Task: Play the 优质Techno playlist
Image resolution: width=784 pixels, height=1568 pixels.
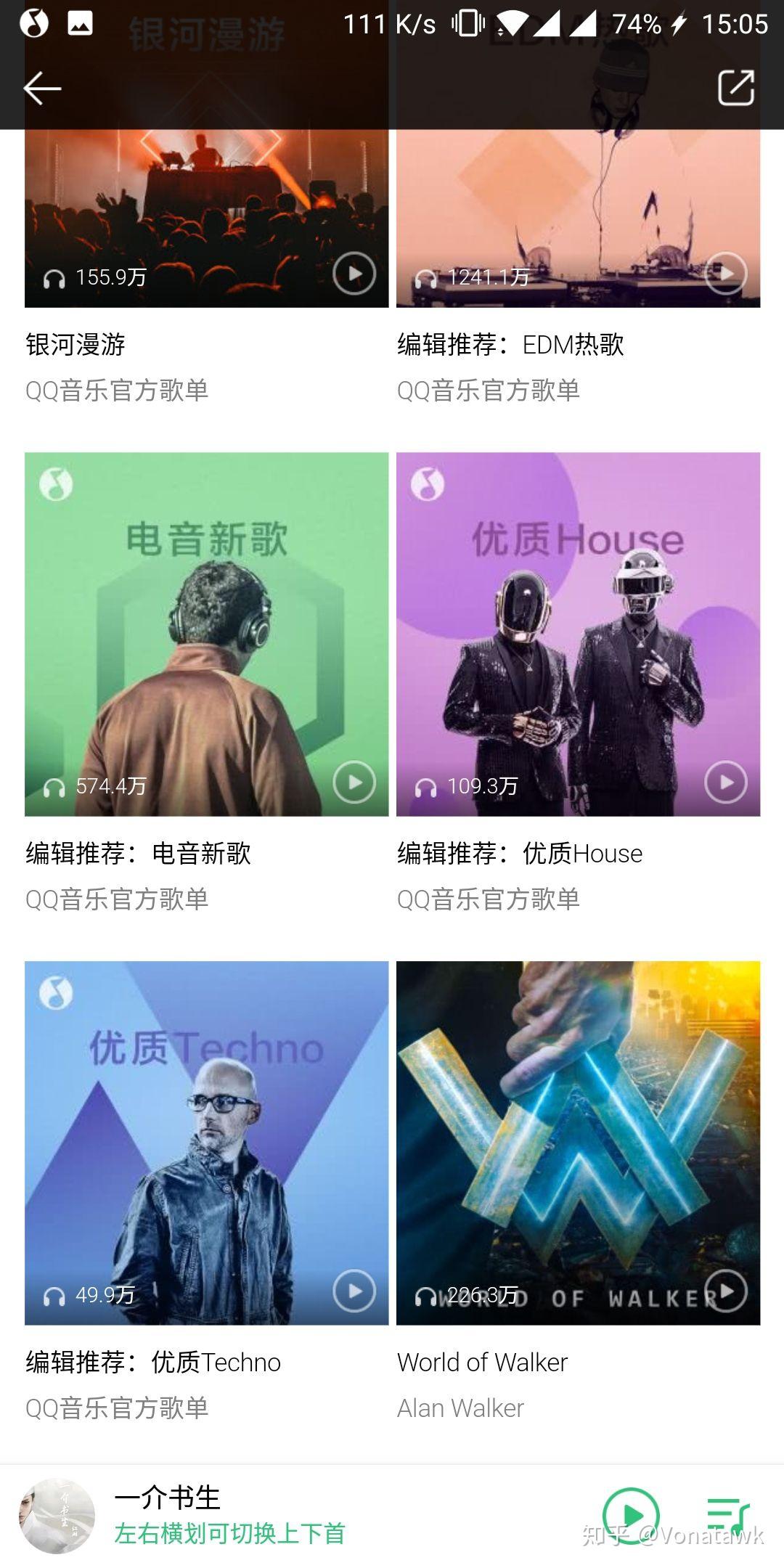Action: pyautogui.click(x=354, y=1291)
